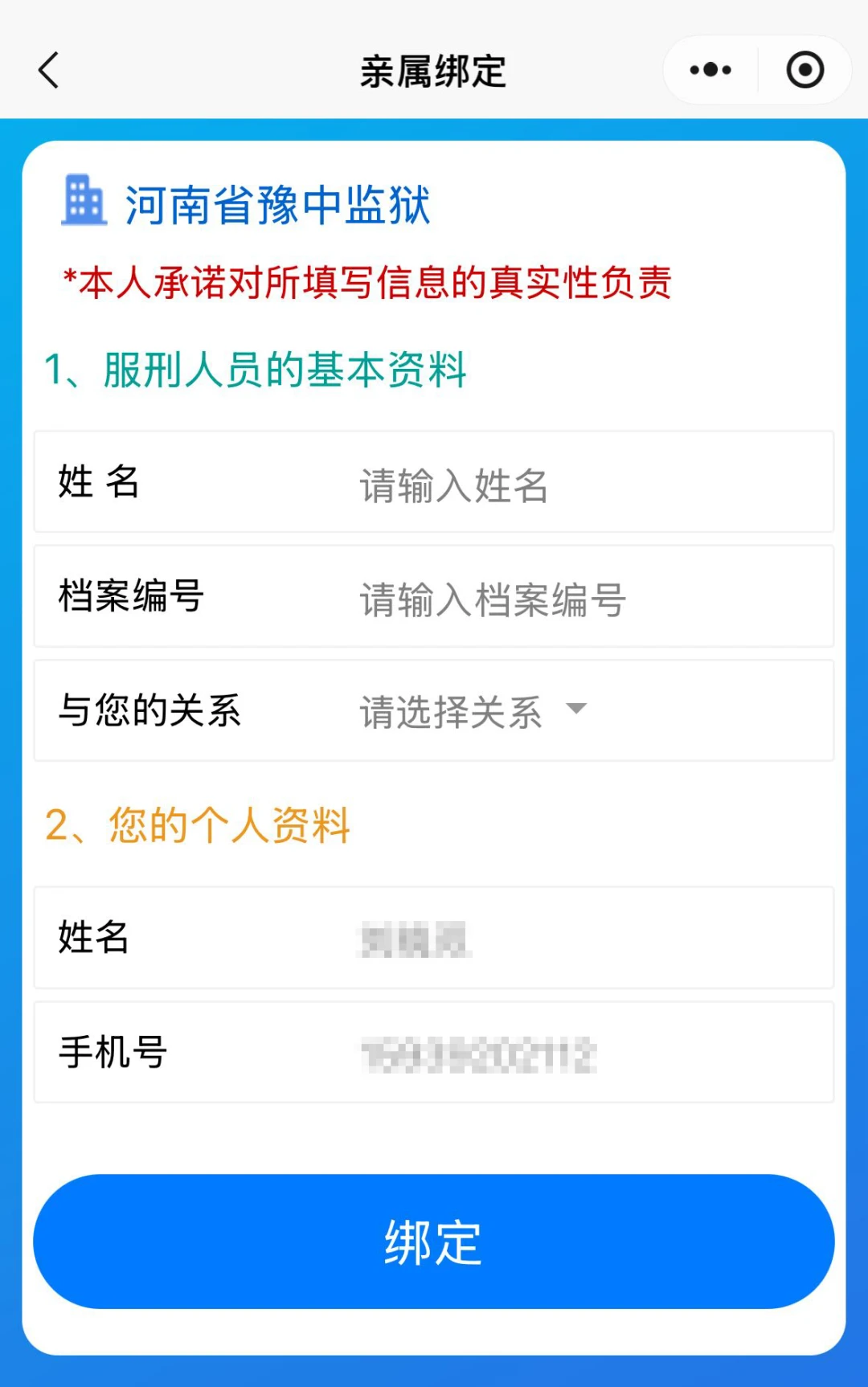Click the dropdown arrow beside 请选择关系
Viewport: 868px width, 1387px height.
coord(576,710)
